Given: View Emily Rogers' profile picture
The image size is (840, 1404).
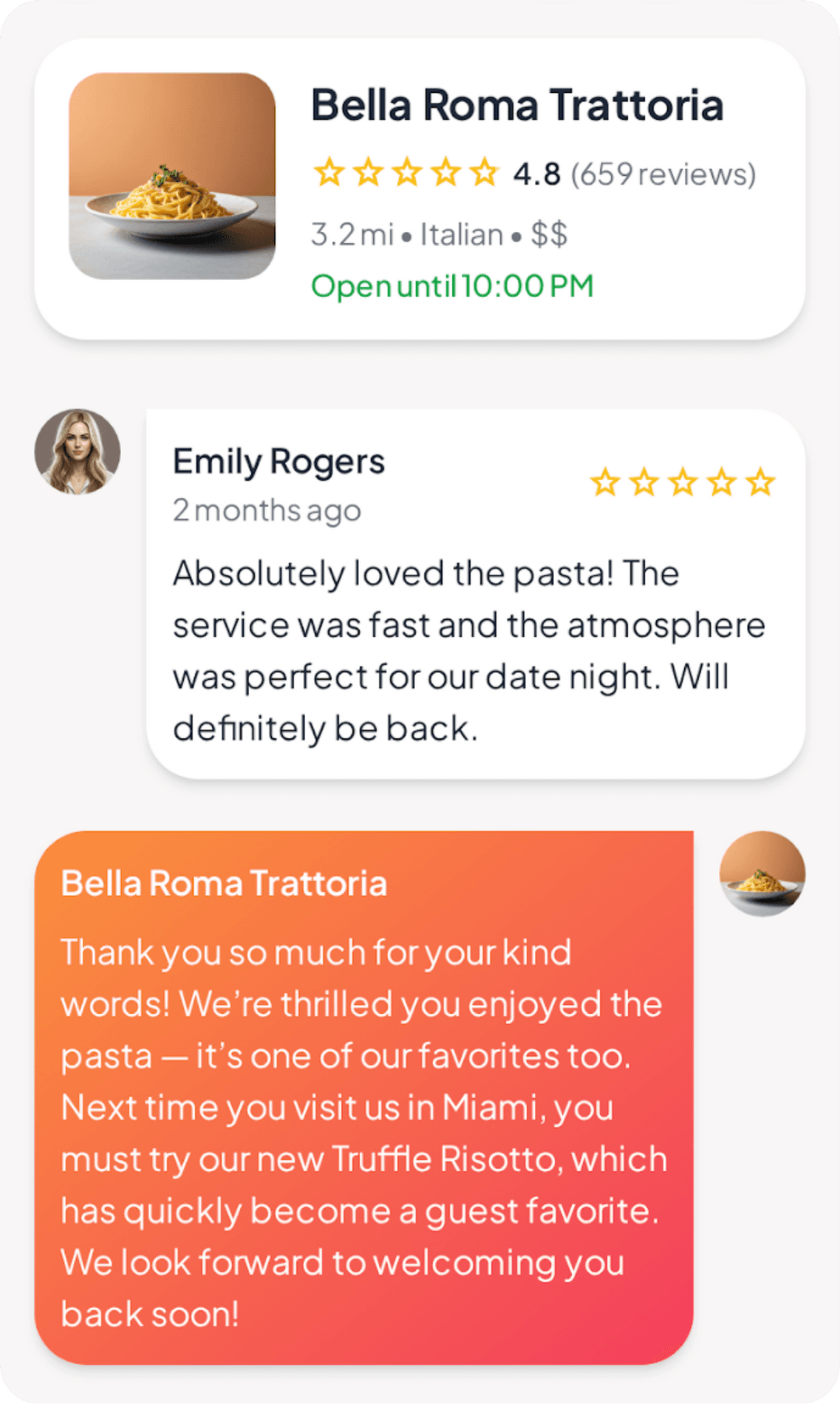Looking at the screenshot, I should [78, 451].
